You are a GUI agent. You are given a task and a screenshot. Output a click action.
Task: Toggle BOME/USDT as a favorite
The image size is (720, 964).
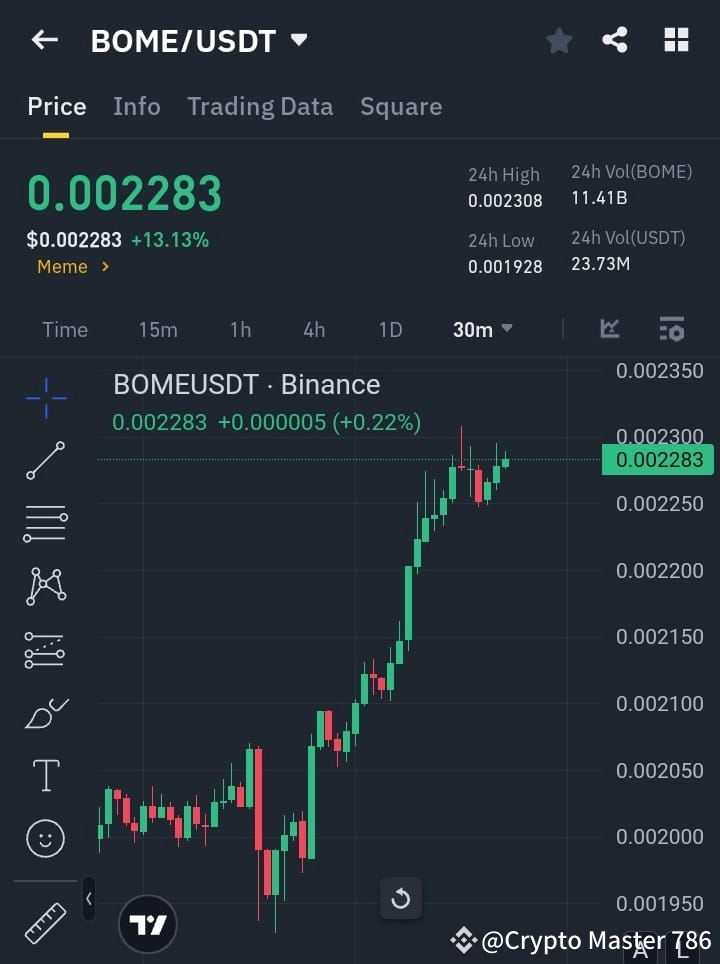(558, 41)
